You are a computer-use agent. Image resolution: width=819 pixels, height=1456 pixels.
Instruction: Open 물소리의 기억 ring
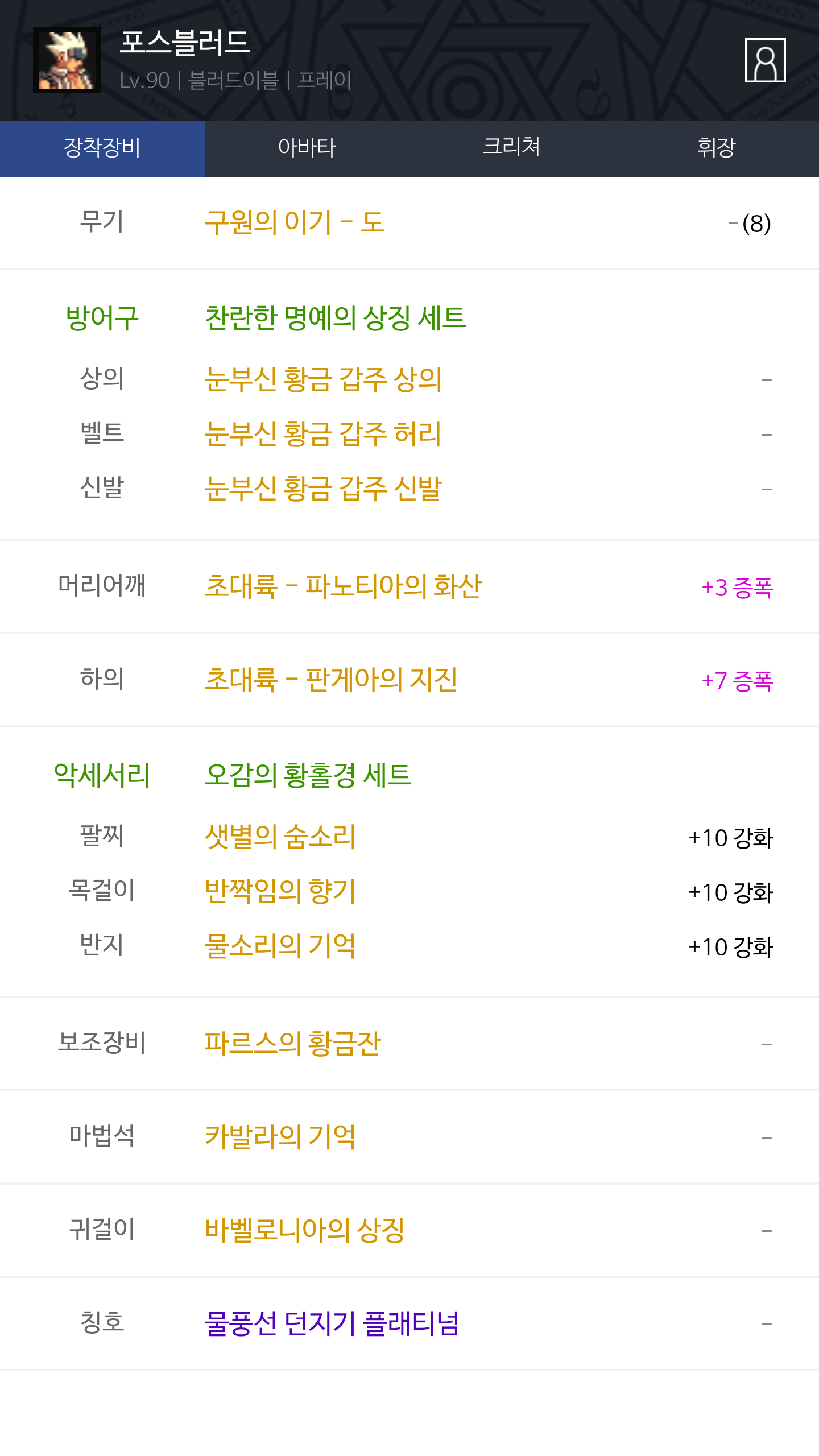pyautogui.click(x=280, y=946)
